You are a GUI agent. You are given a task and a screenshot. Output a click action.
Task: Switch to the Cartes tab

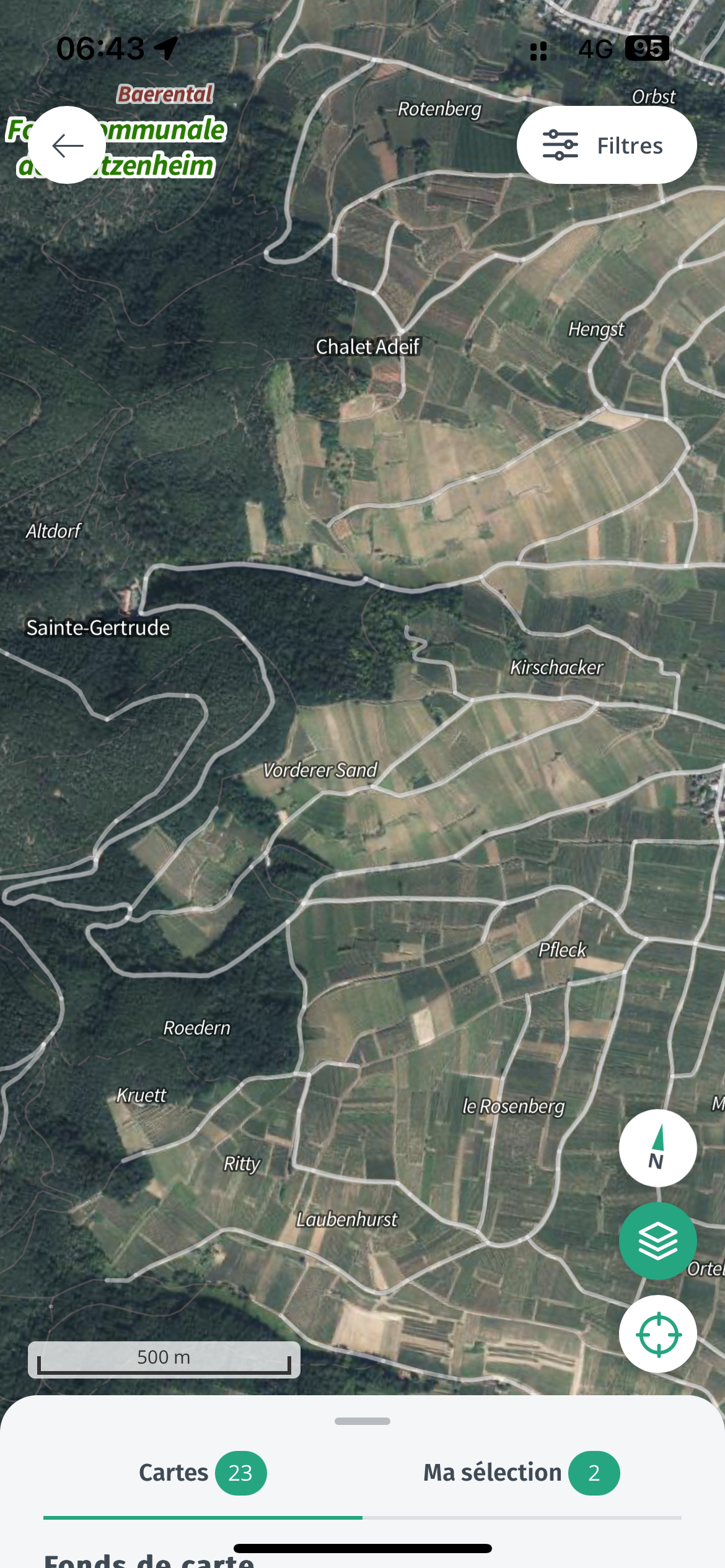pyautogui.click(x=203, y=1473)
